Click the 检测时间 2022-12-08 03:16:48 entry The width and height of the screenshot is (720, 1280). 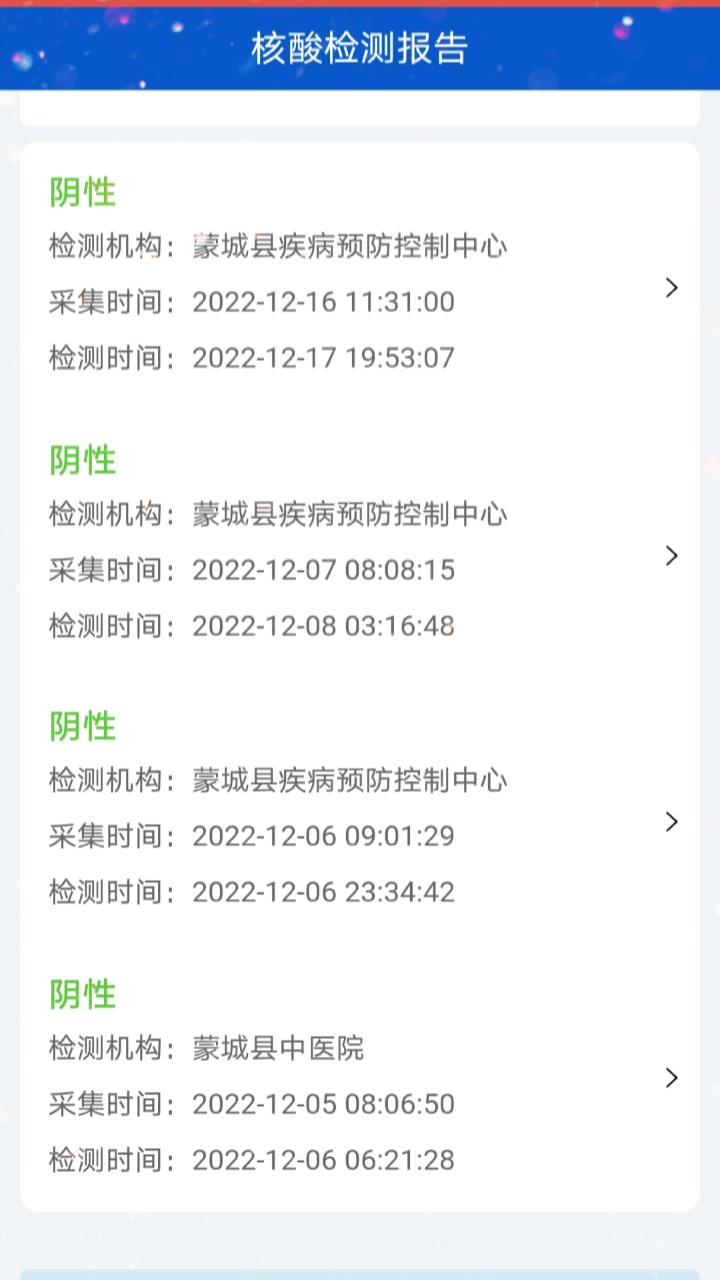[252, 625]
